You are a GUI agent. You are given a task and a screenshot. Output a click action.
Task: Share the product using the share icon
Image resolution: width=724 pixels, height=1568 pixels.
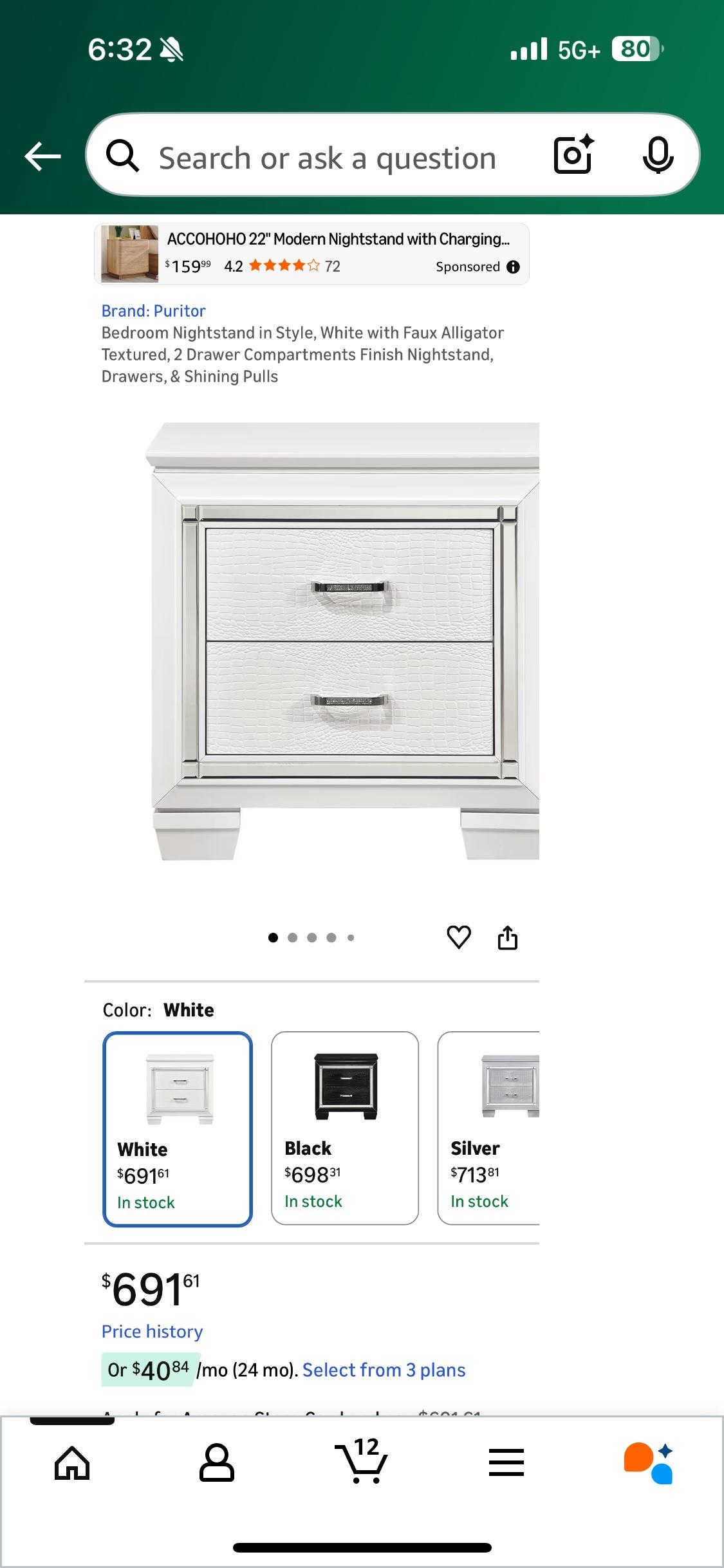coord(508,938)
